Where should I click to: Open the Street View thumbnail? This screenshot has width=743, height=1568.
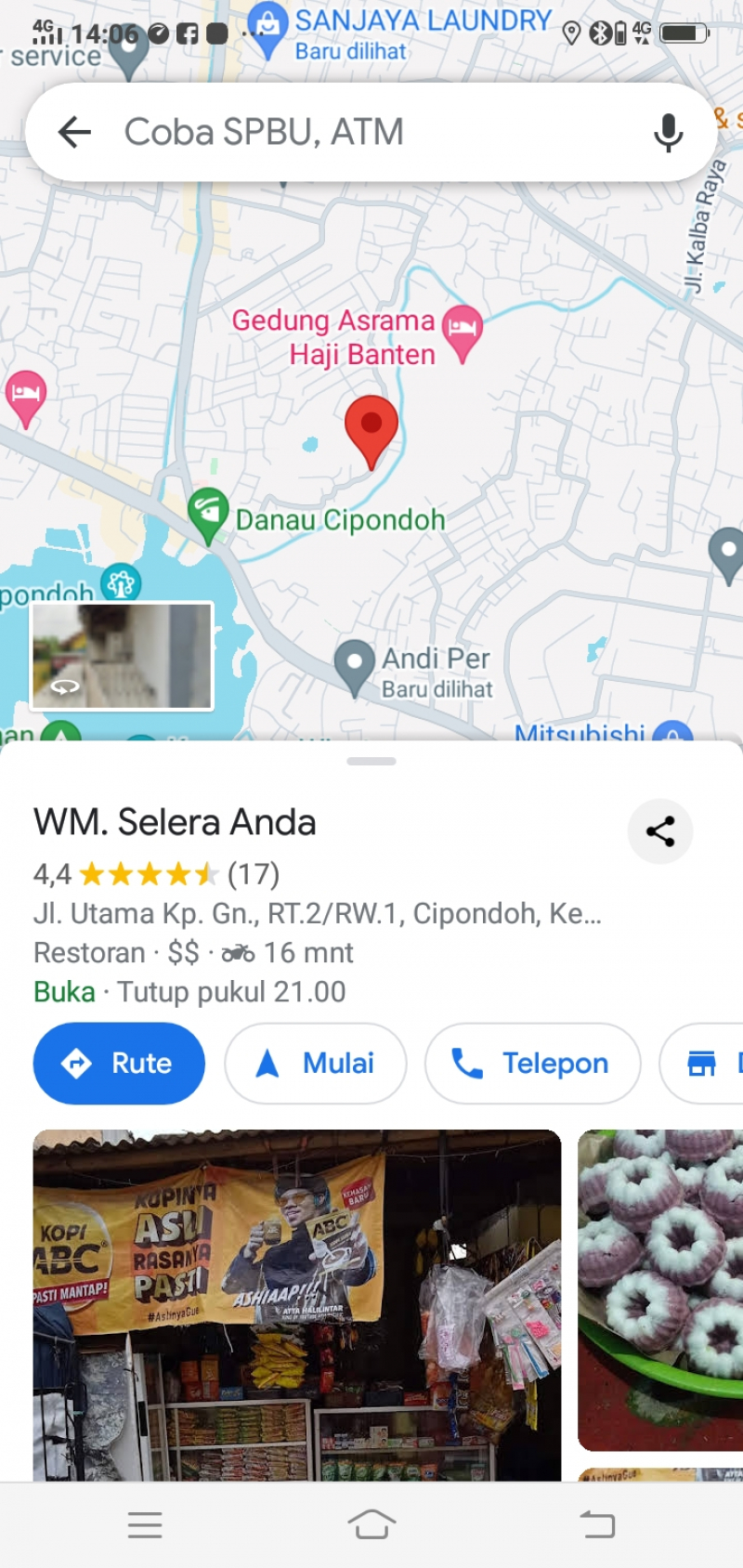[x=123, y=656]
